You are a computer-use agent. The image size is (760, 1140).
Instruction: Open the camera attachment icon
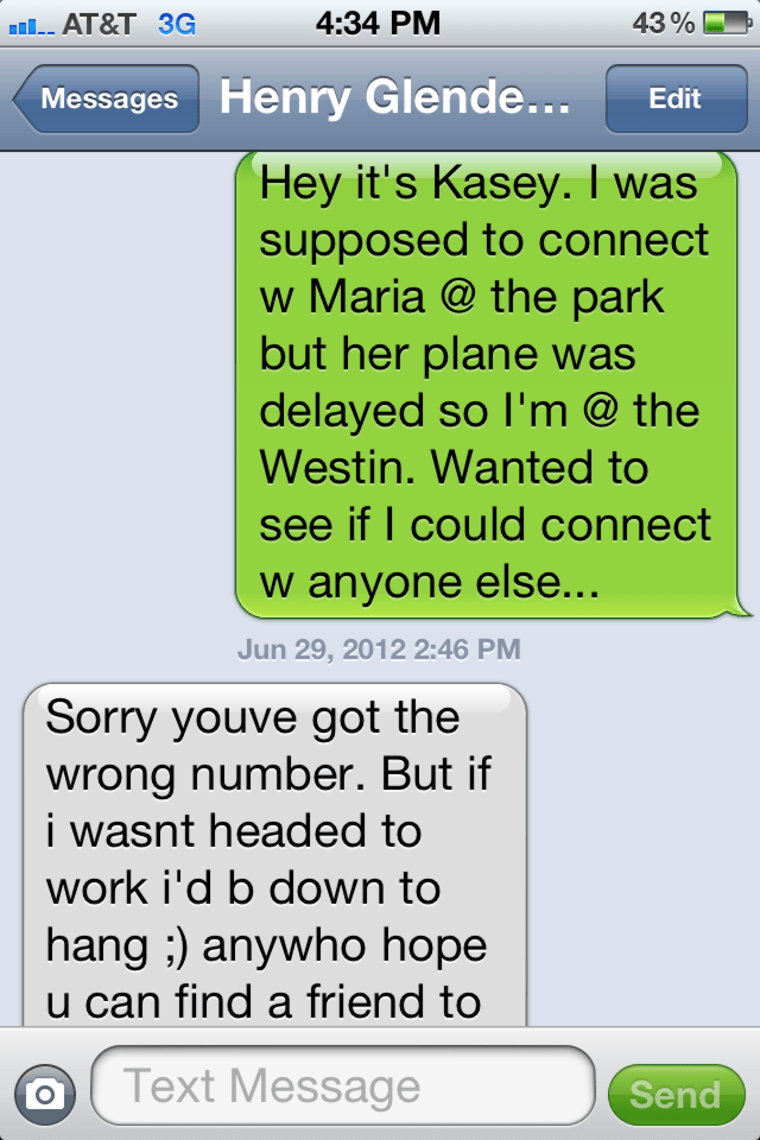pos(42,1093)
